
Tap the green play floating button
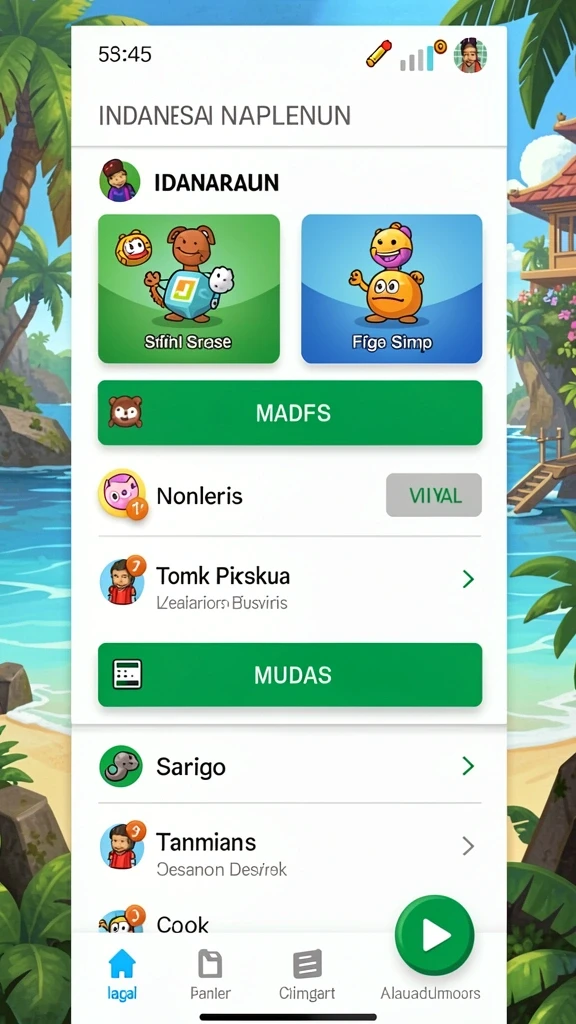click(x=434, y=935)
